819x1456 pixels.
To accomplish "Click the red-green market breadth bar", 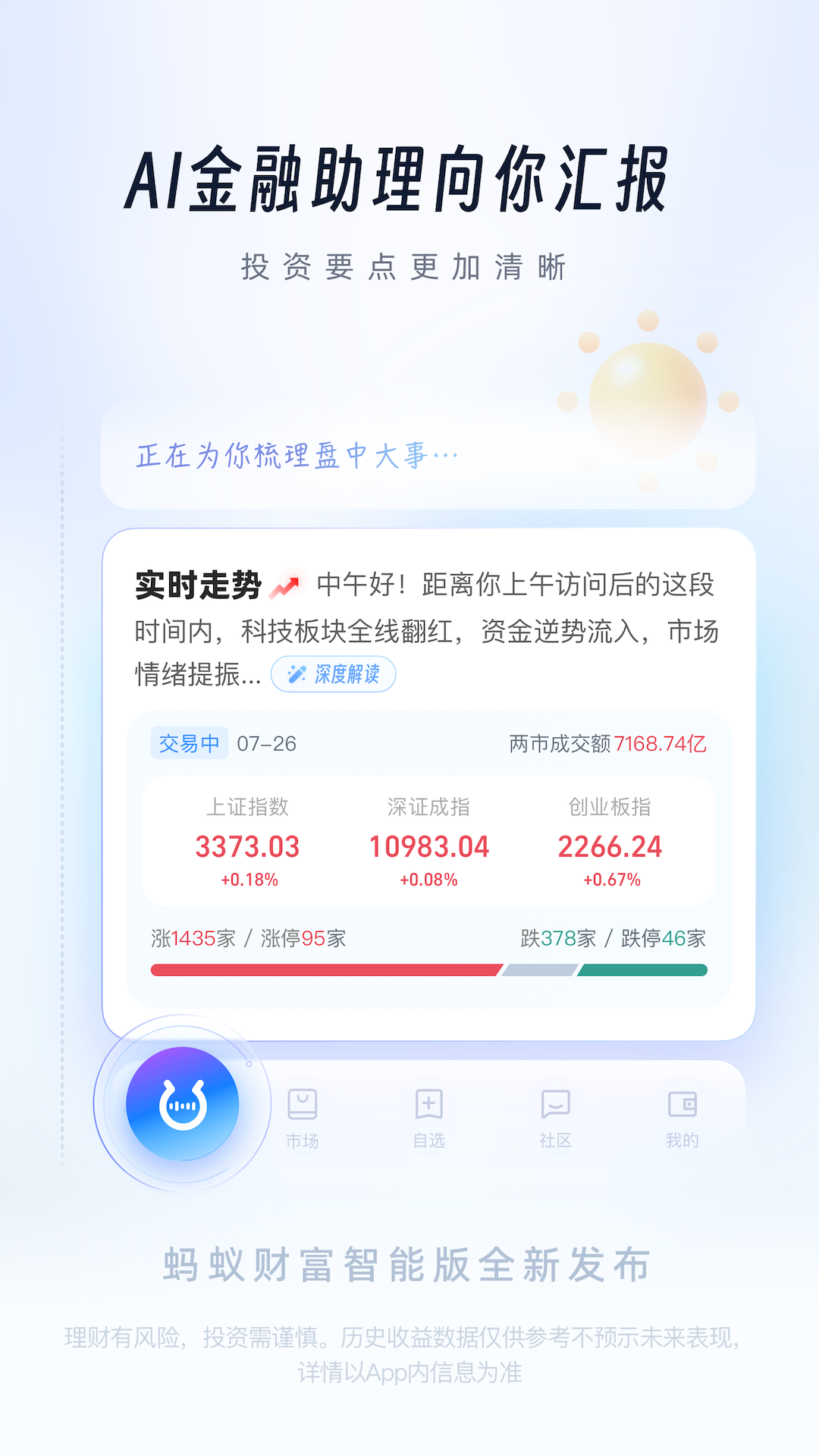I will coord(428,968).
